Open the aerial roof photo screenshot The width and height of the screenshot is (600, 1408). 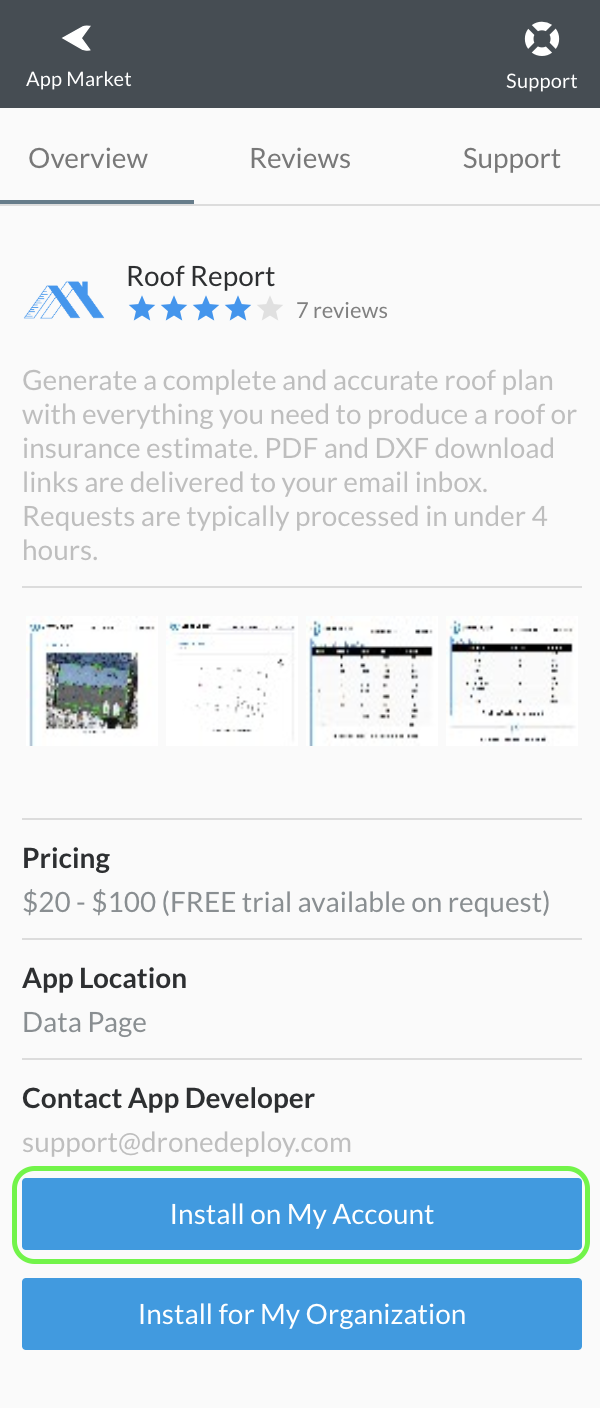coord(93,681)
